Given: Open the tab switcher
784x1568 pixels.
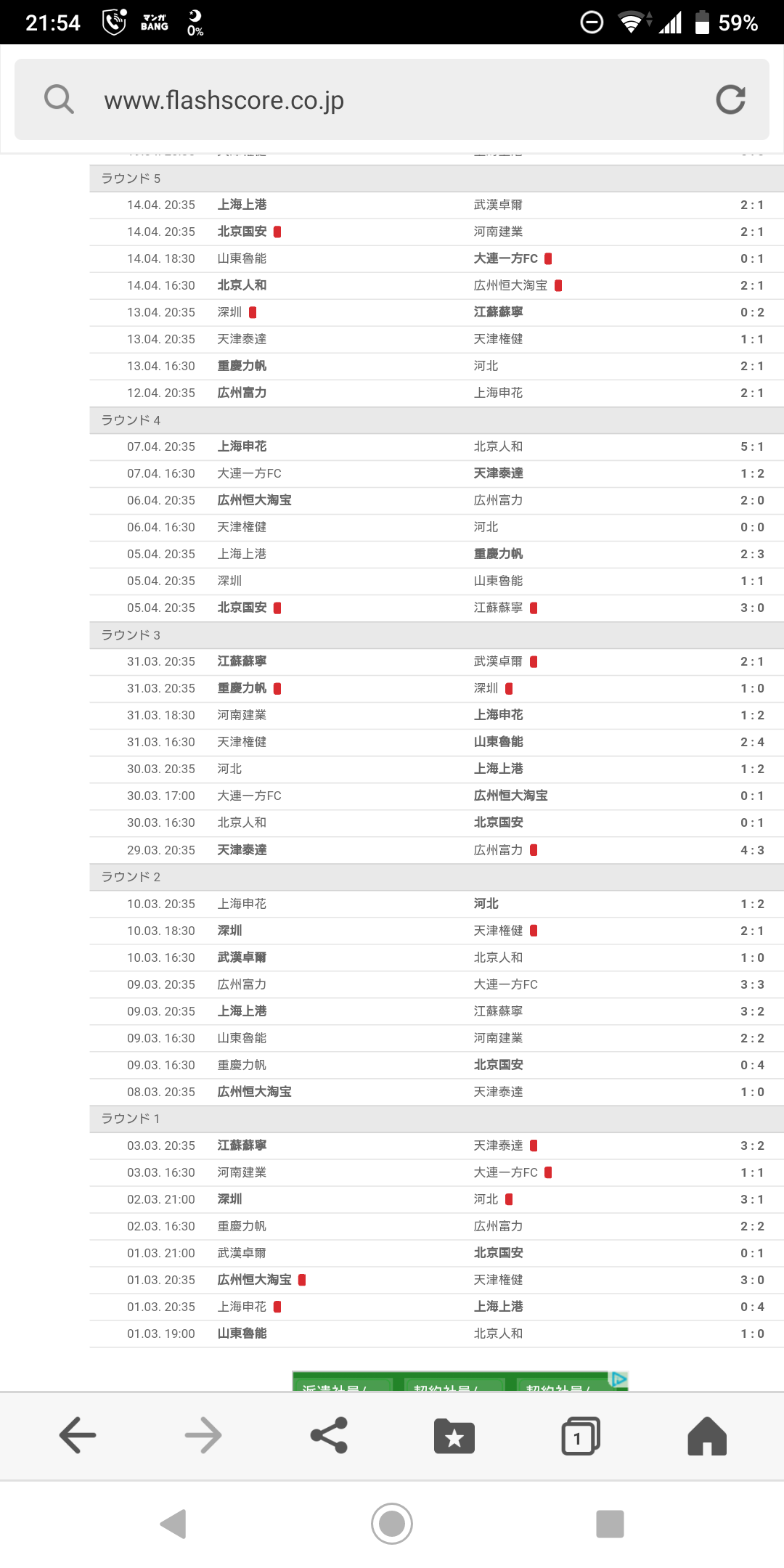Looking at the screenshot, I should (x=580, y=1435).
